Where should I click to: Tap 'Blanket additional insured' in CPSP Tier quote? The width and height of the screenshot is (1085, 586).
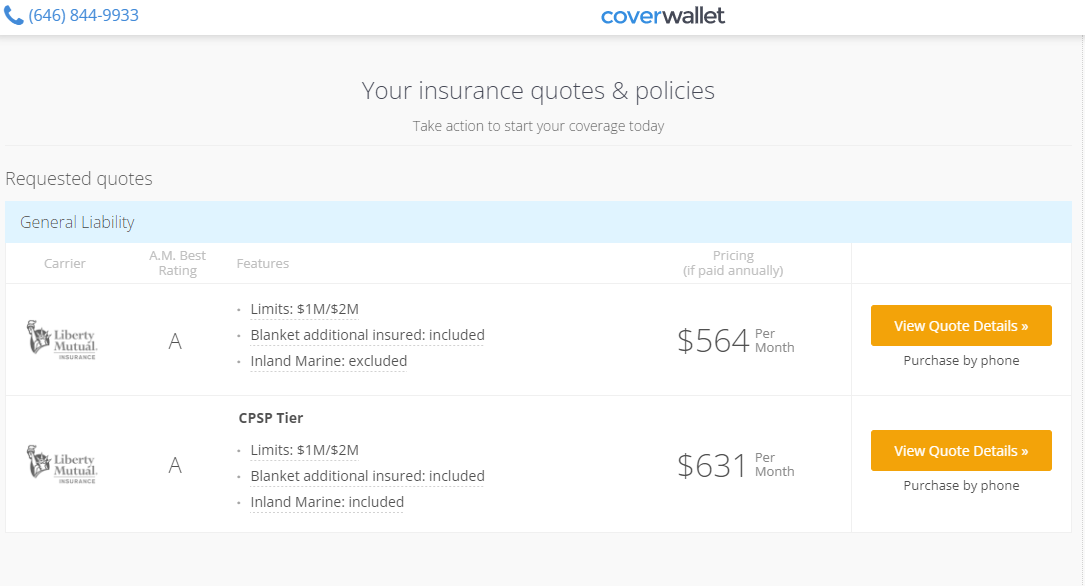tap(367, 476)
